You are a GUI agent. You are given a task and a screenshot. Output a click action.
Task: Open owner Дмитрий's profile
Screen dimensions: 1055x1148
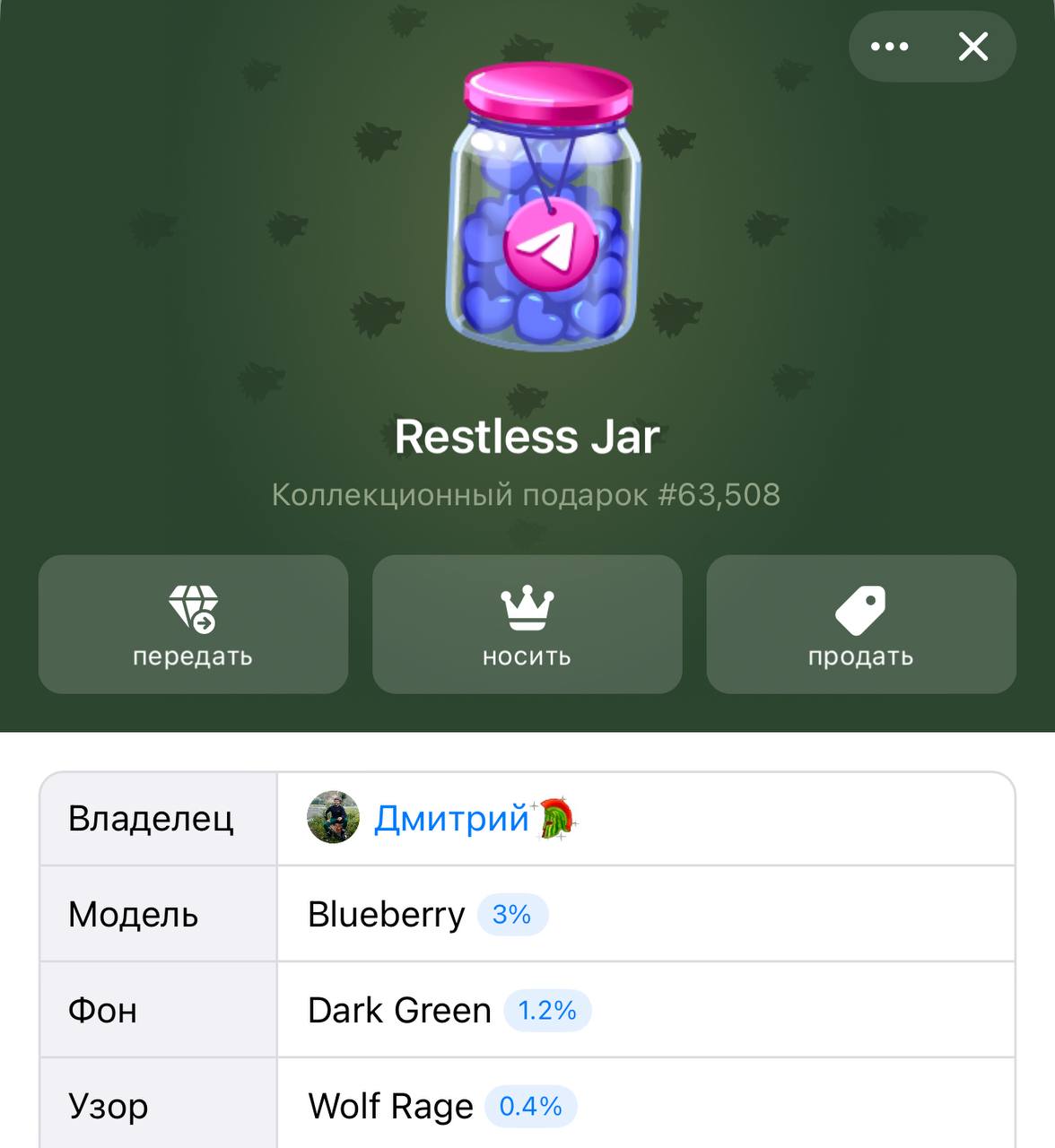(x=451, y=819)
